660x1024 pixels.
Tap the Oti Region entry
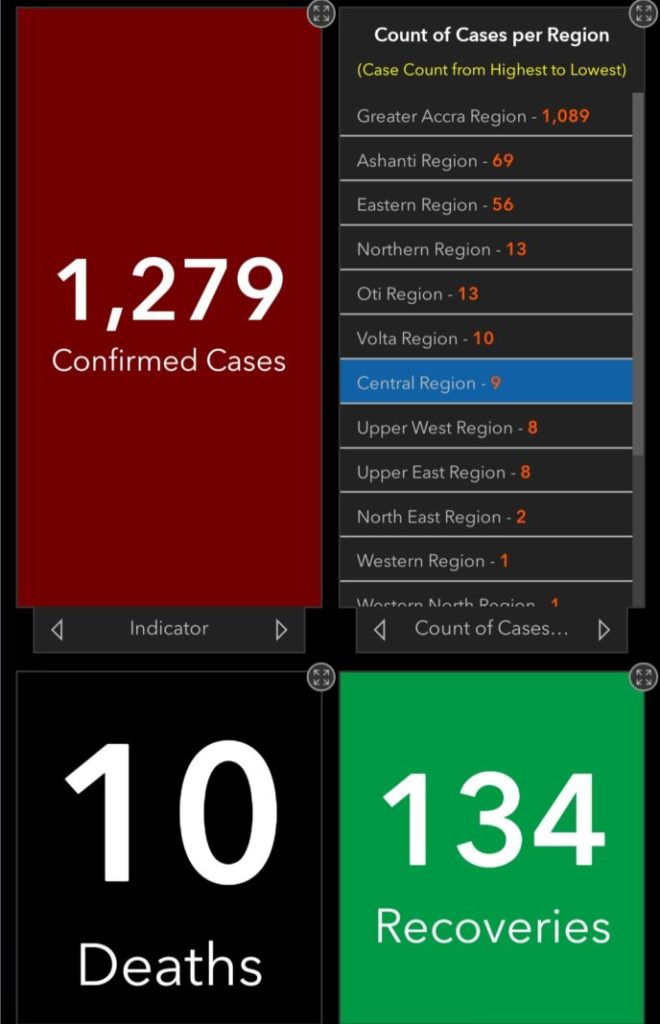pyautogui.click(x=485, y=294)
